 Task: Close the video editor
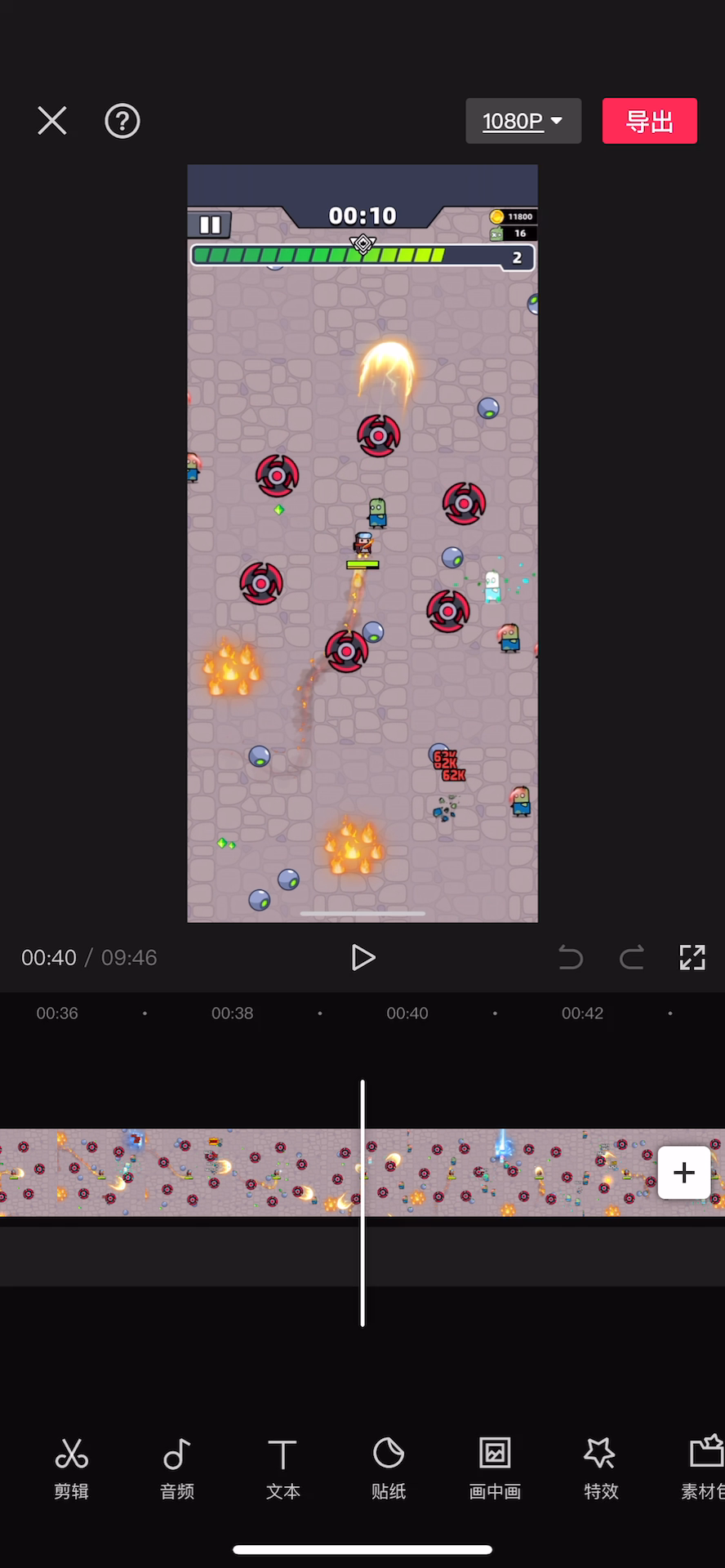click(52, 121)
